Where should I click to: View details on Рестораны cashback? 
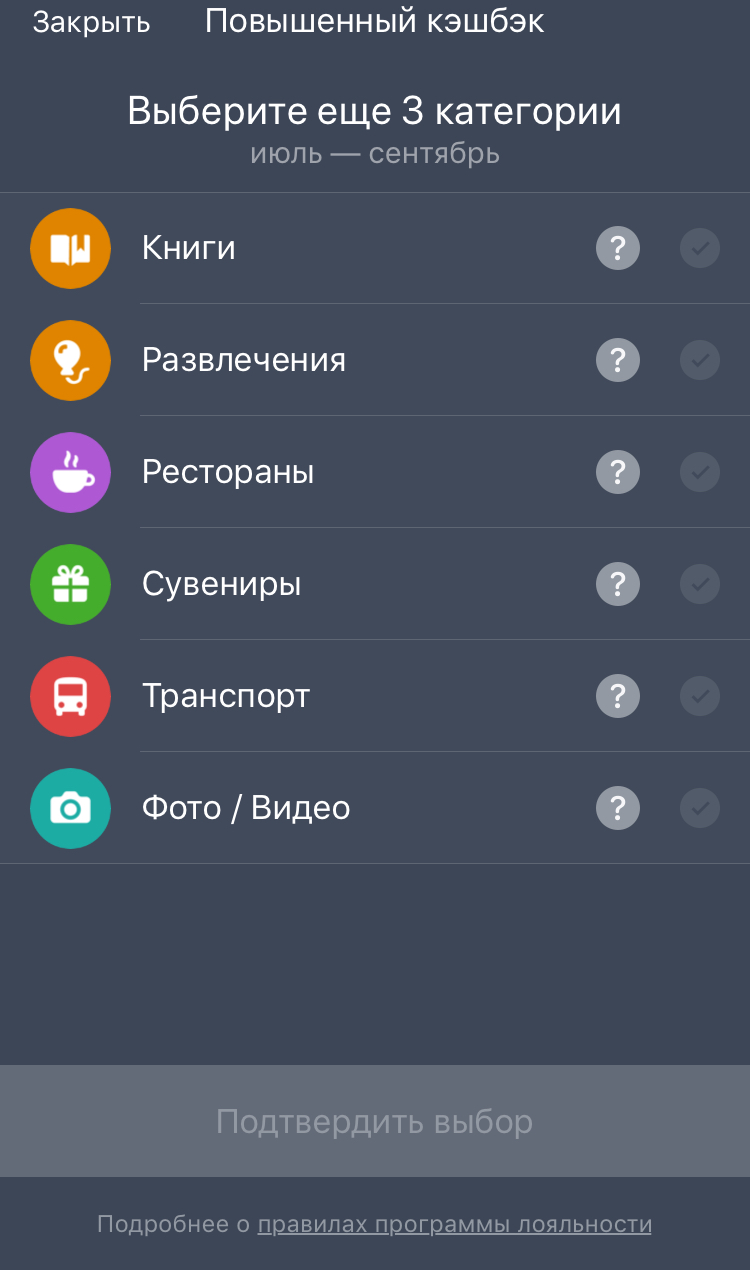618,472
